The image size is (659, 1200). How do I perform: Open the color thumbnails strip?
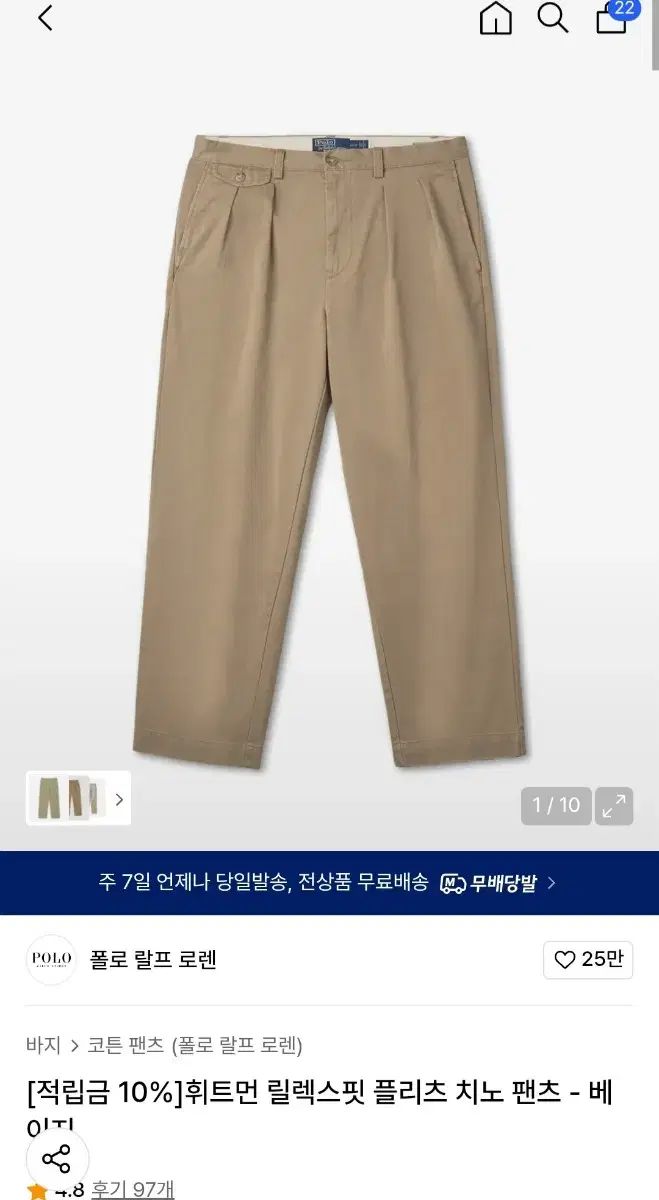[x=78, y=798]
